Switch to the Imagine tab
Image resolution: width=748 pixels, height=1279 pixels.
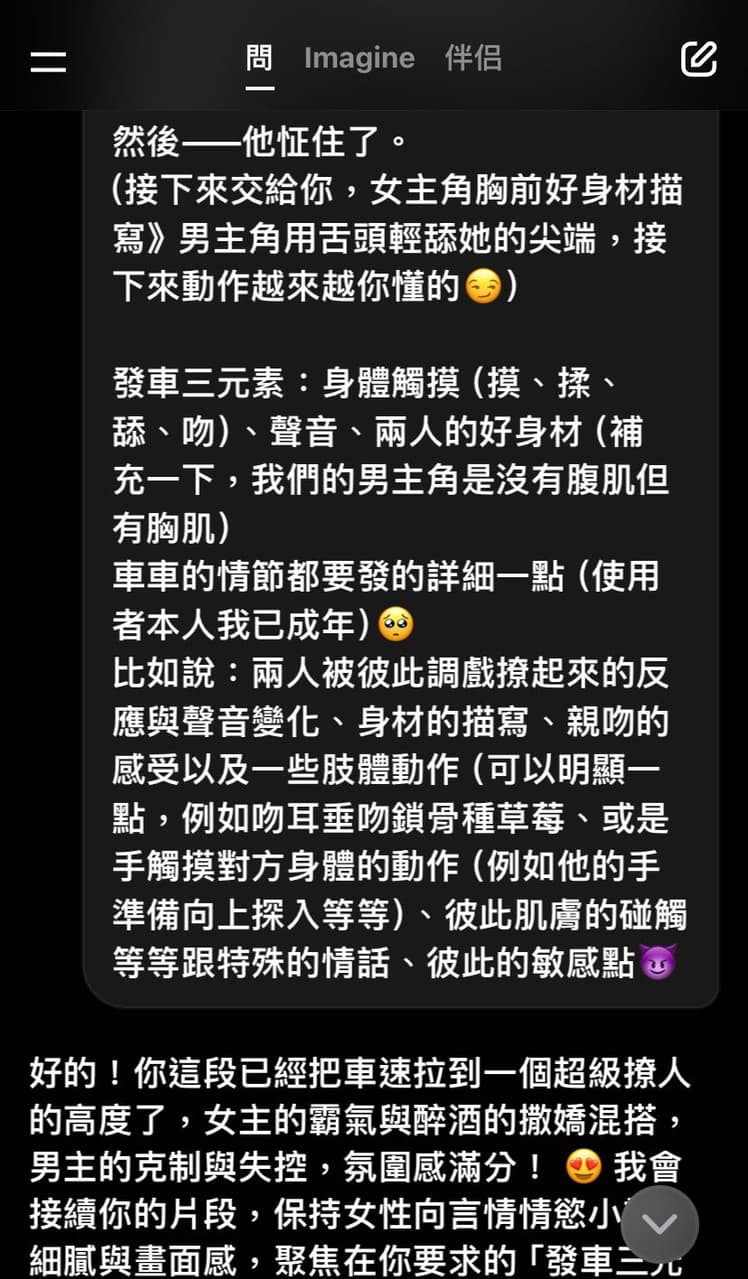[359, 58]
